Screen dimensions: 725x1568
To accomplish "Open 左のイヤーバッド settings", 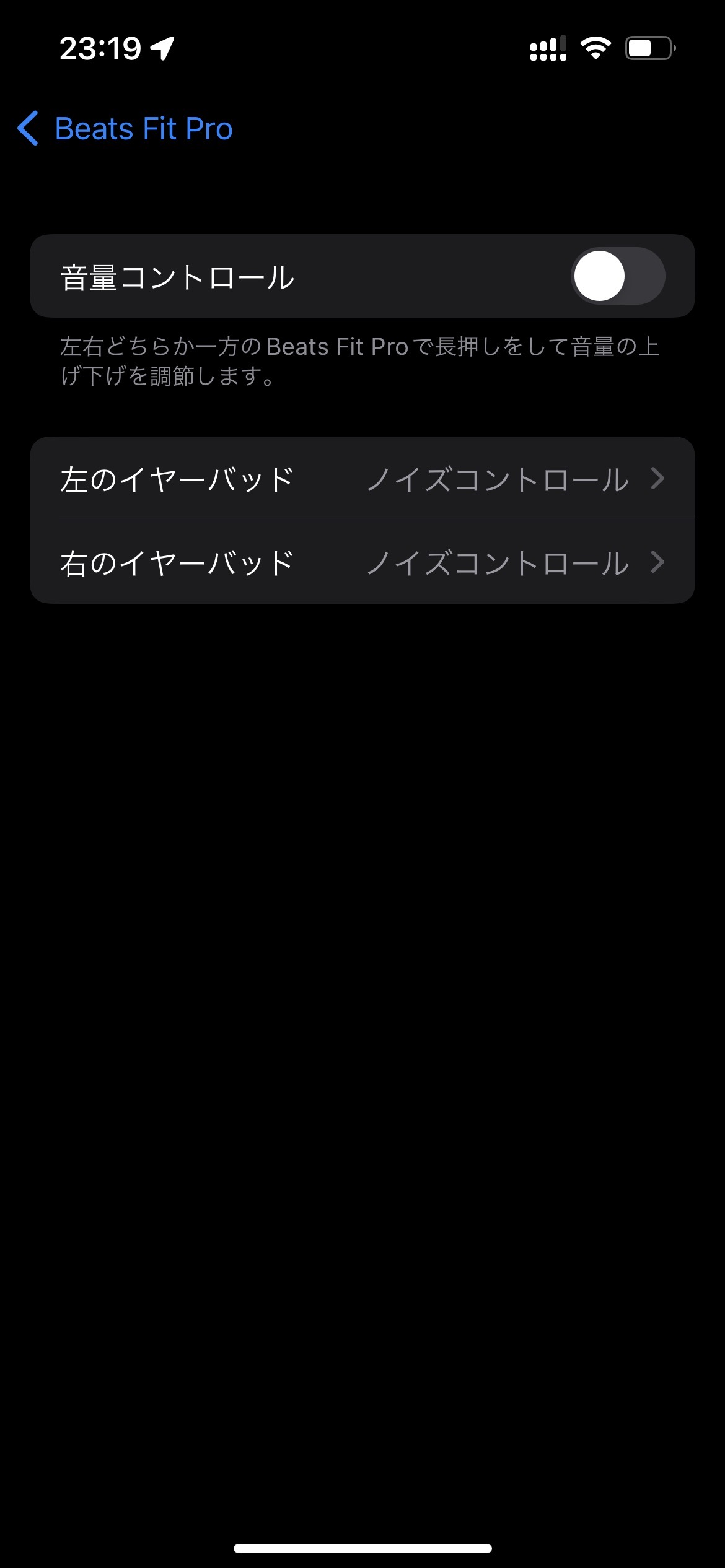I will (362, 479).
